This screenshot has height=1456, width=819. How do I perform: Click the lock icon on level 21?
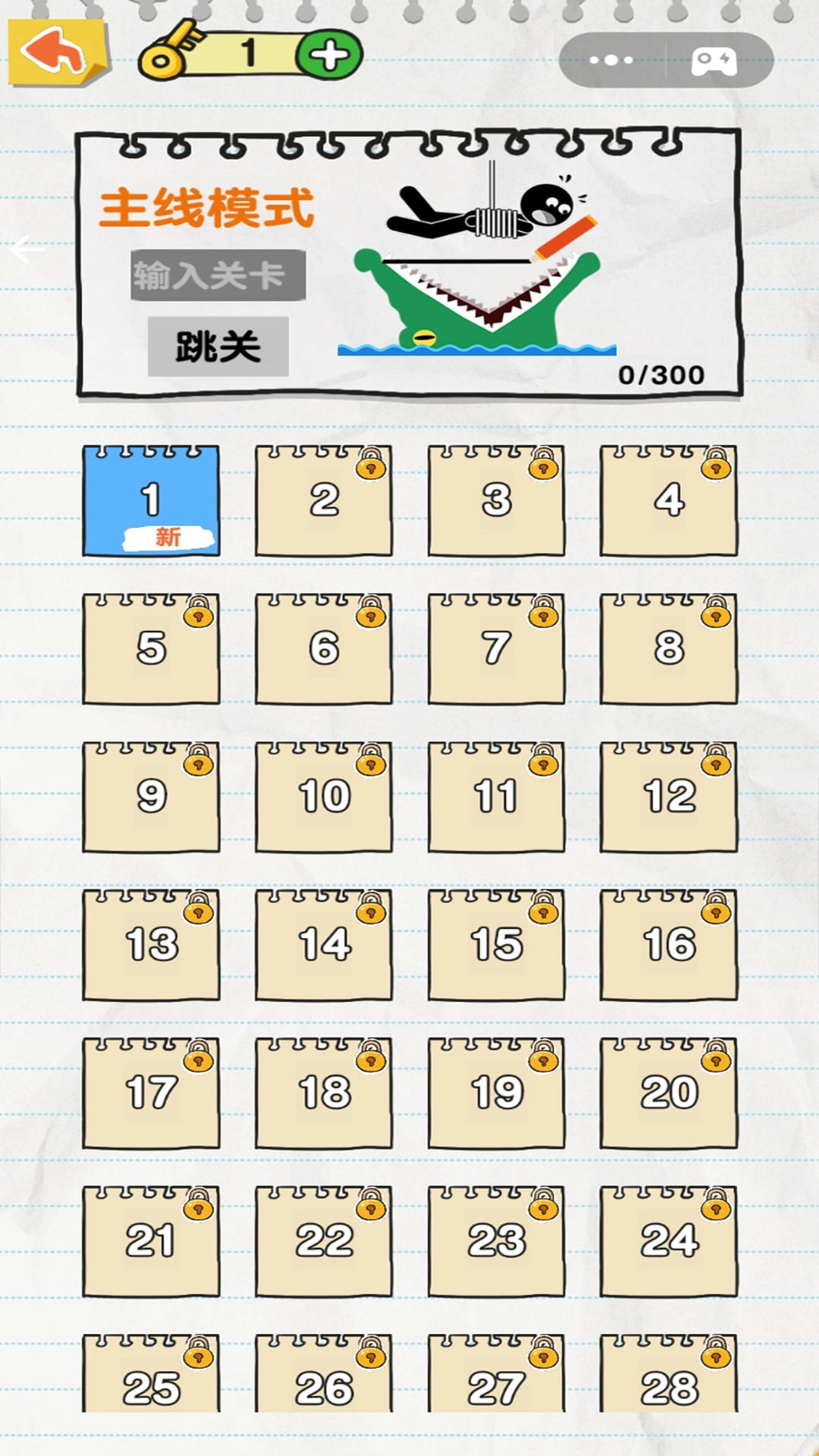pos(197,1210)
